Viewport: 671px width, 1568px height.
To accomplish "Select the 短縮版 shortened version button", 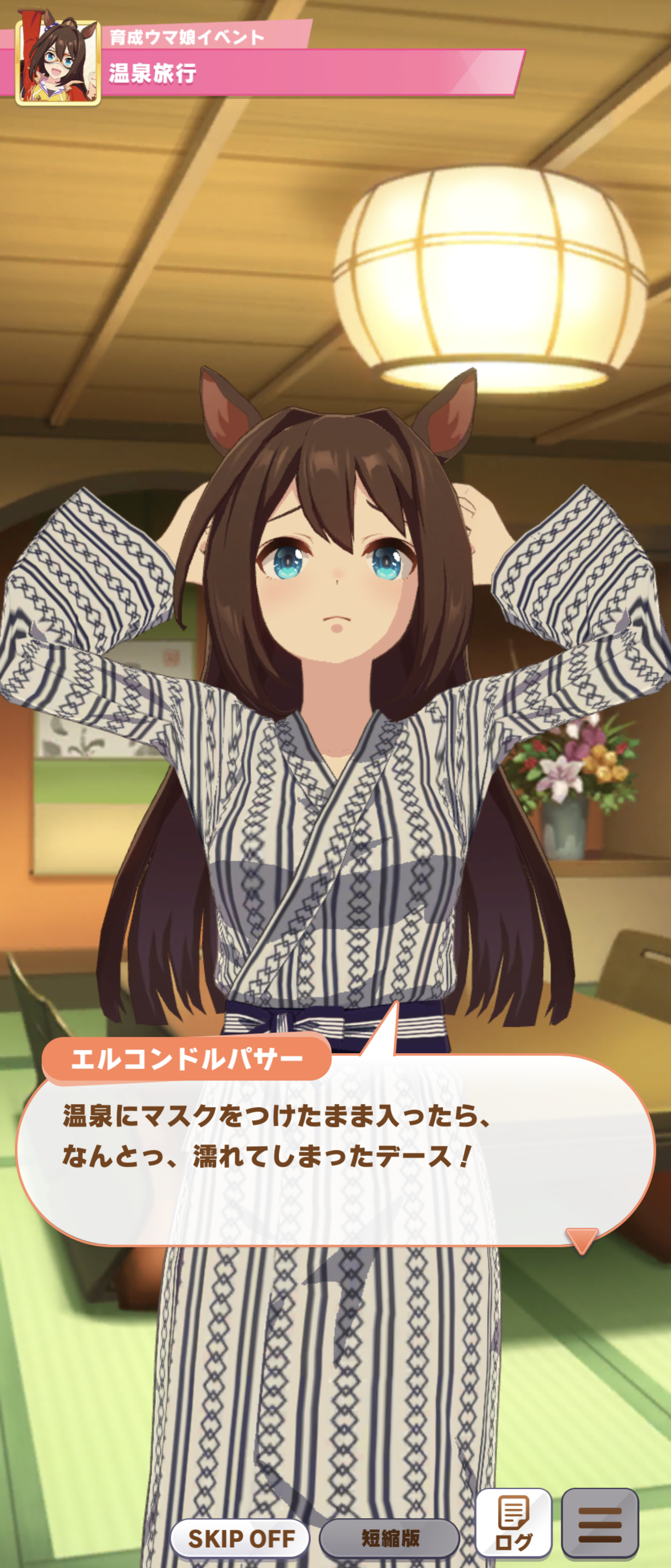I will point(389,1537).
